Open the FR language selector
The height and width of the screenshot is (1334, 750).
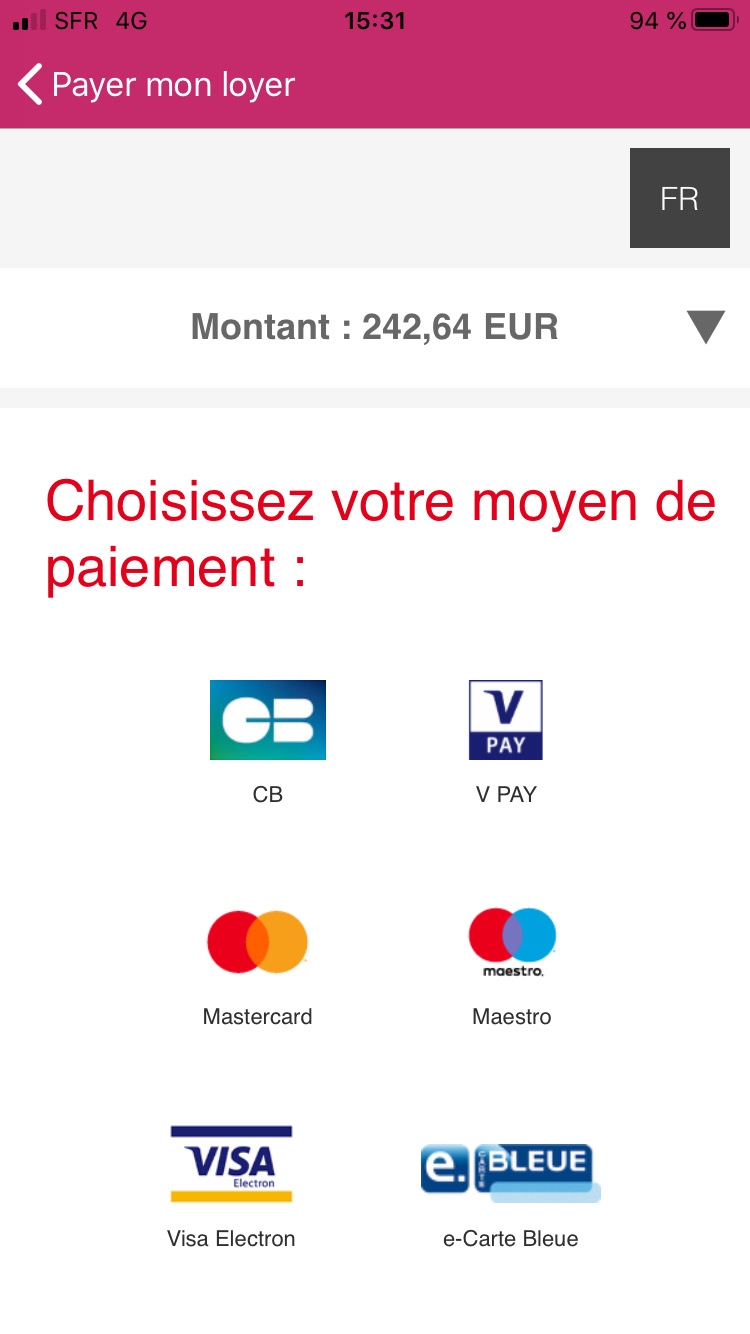click(x=679, y=198)
